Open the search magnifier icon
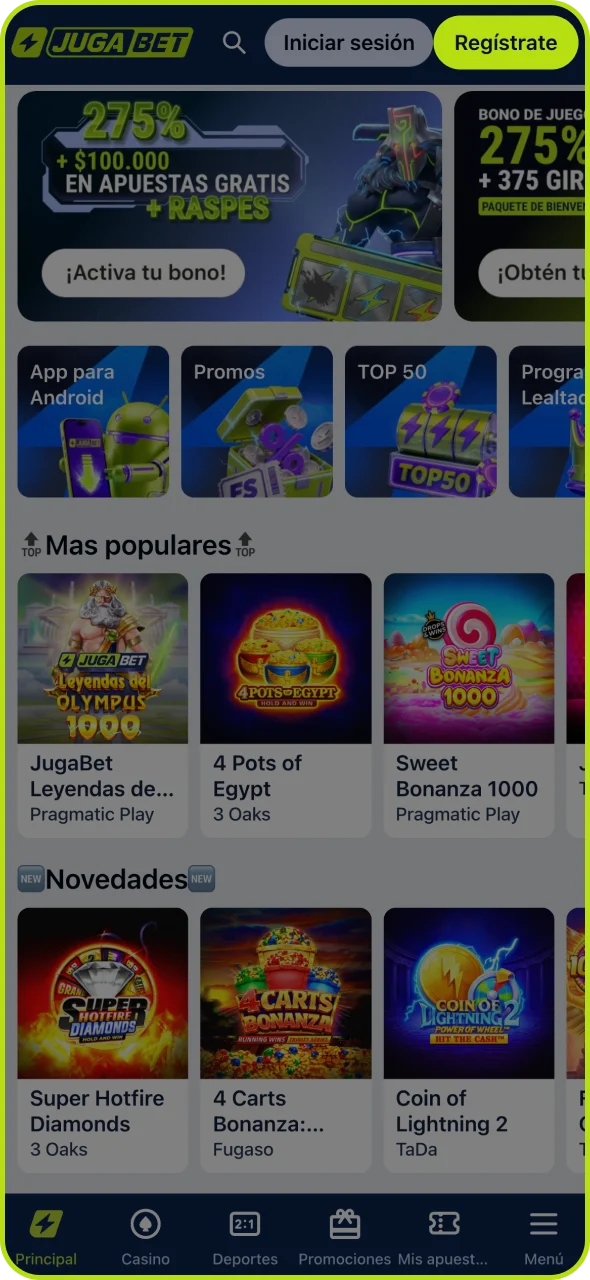This screenshot has width=590, height=1280. click(234, 43)
